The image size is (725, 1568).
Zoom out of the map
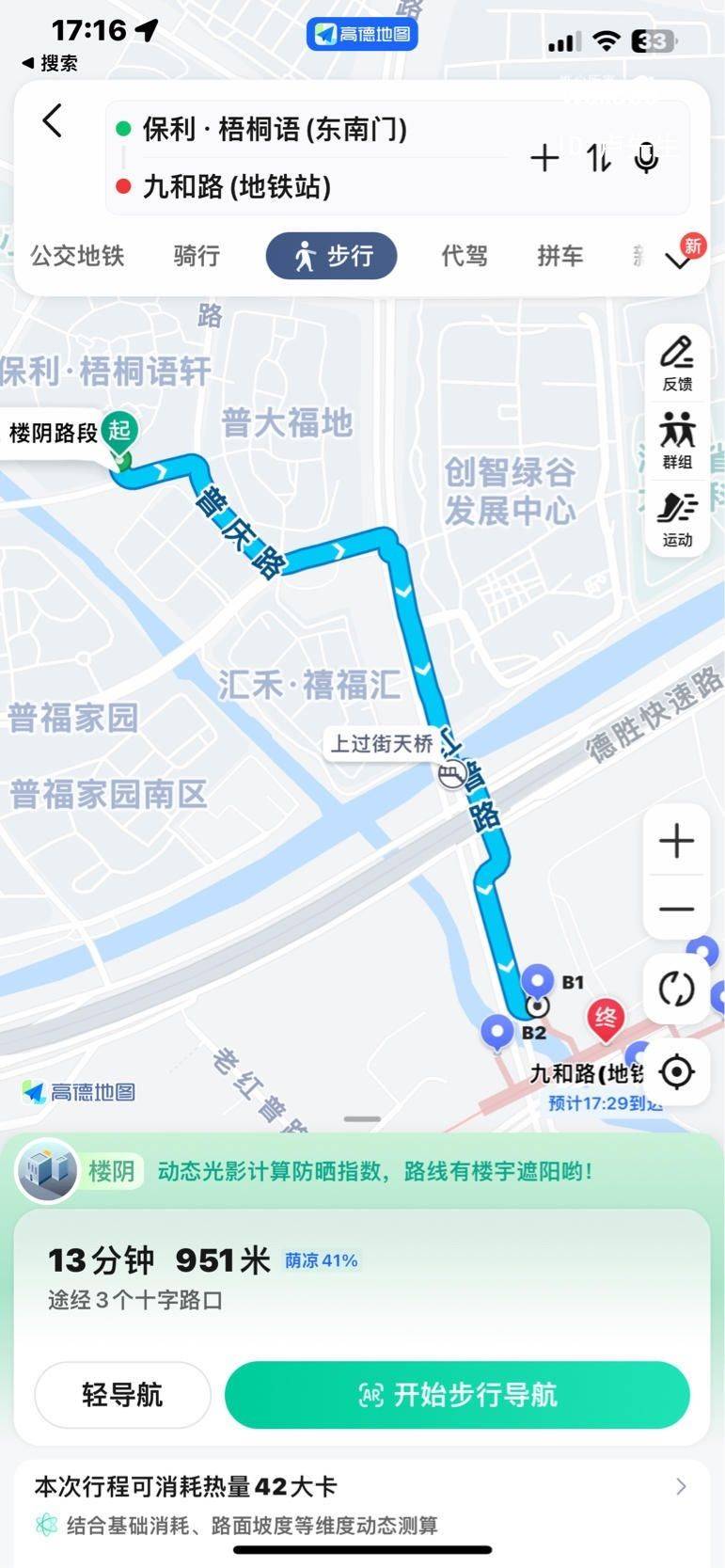click(676, 909)
